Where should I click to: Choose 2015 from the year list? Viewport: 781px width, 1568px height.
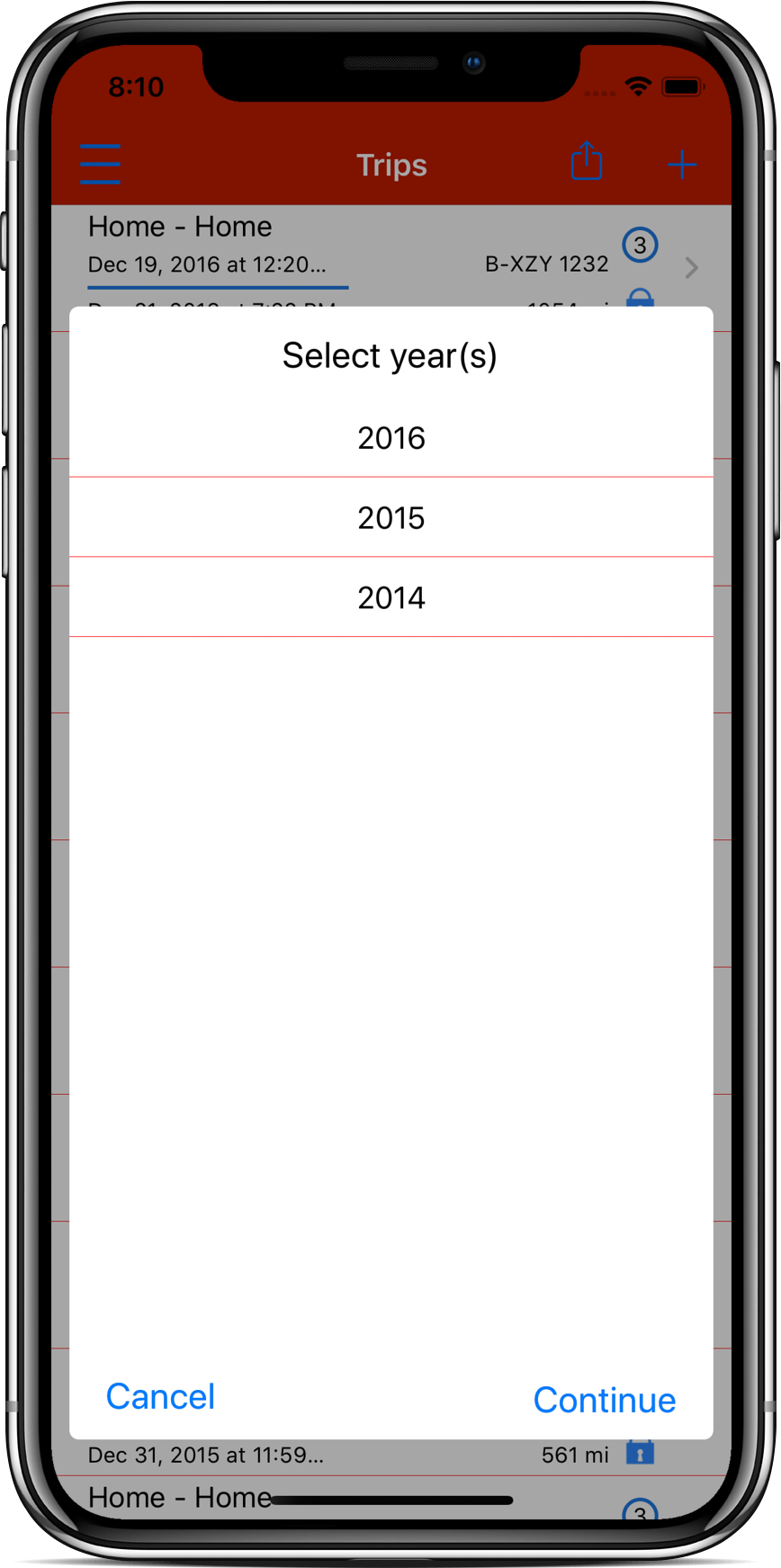coord(390,518)
